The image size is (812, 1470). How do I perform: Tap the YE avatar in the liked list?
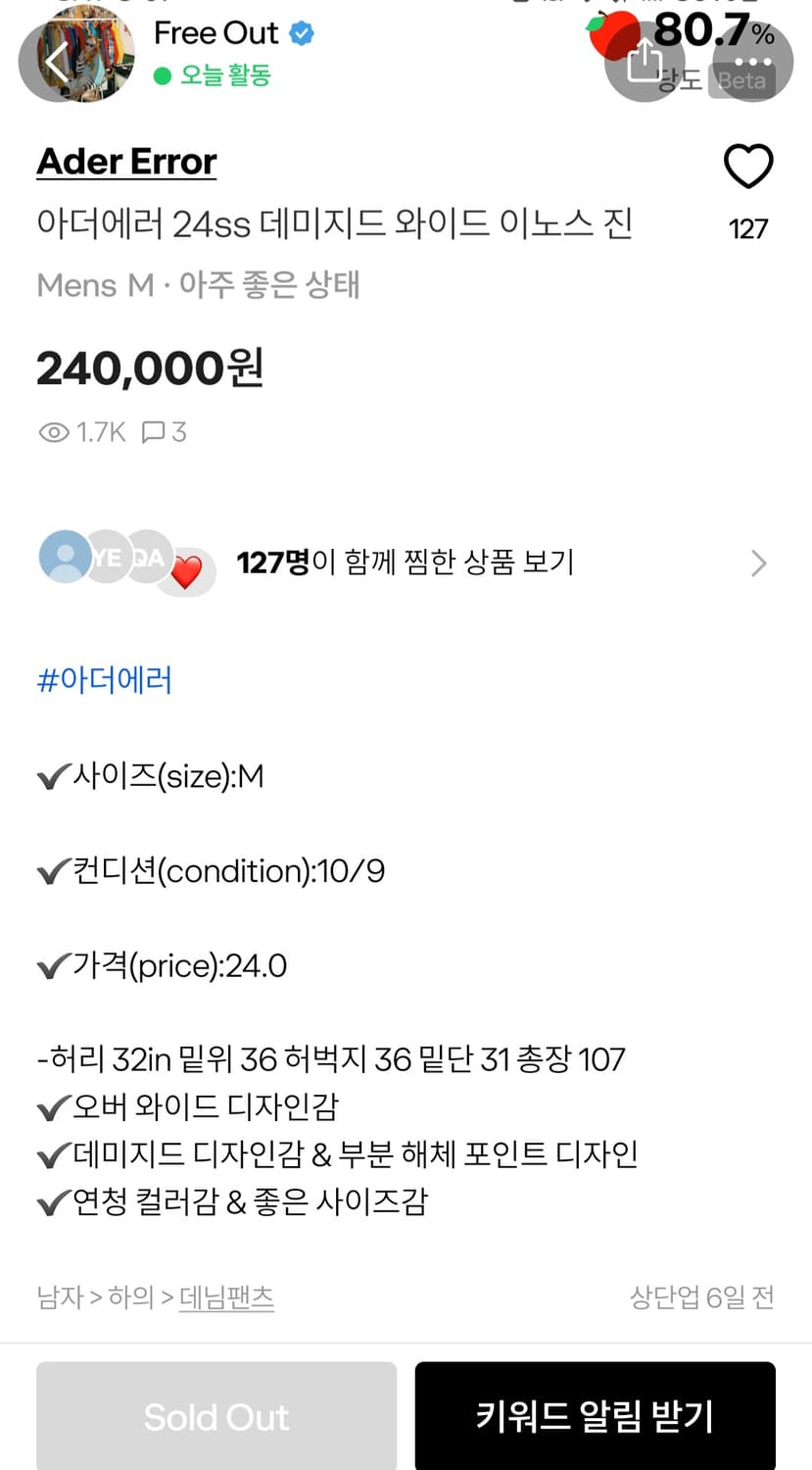coord(106,557)
